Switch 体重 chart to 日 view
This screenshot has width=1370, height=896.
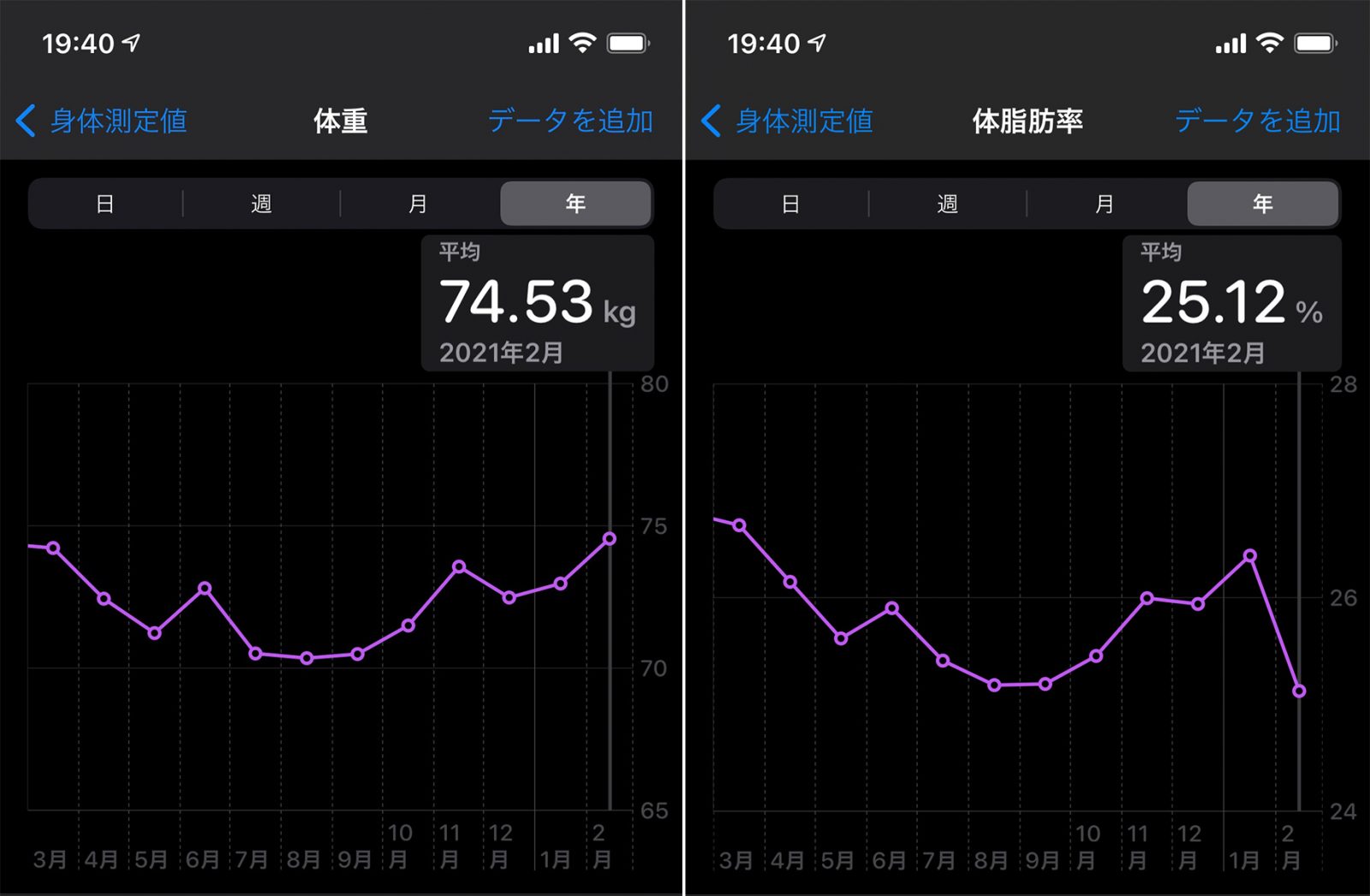(105, 204)
